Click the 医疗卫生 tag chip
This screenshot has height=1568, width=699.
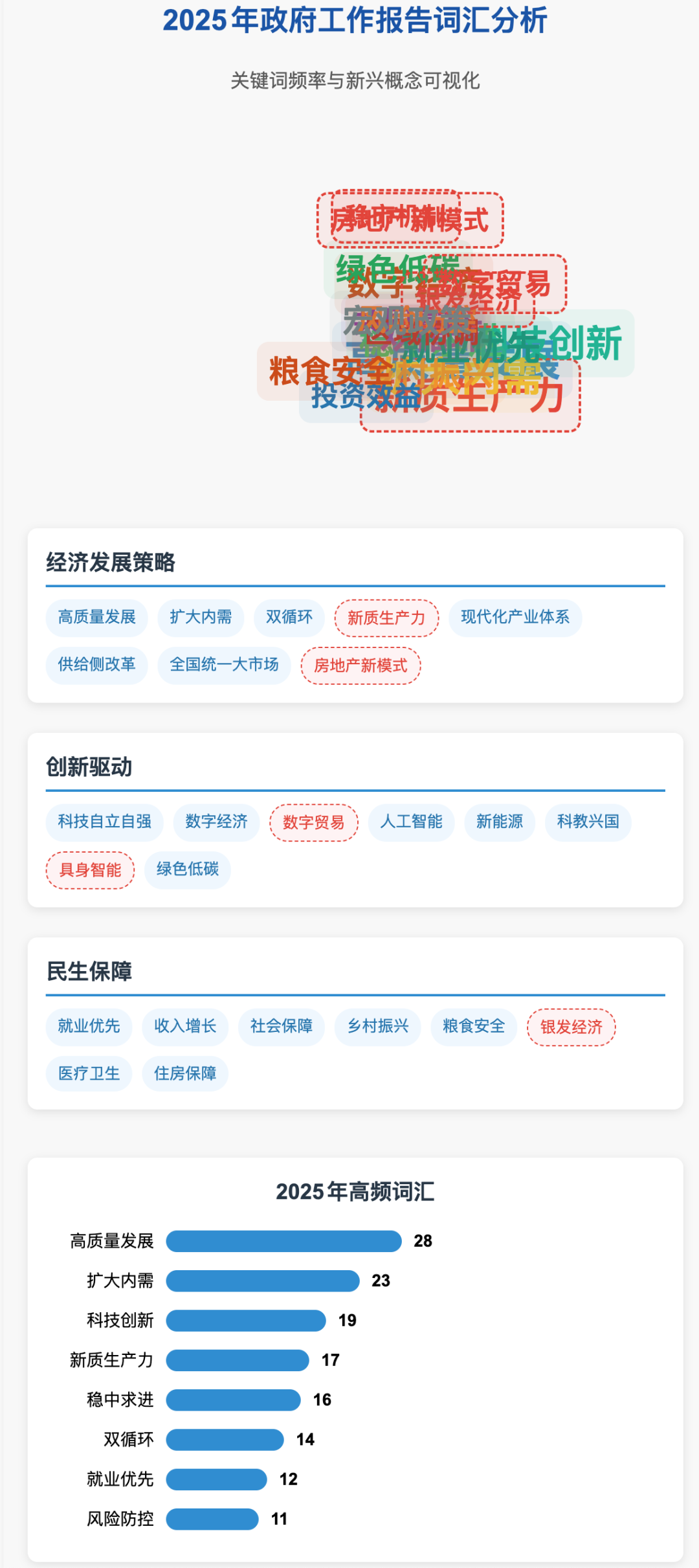point(88,1073)
